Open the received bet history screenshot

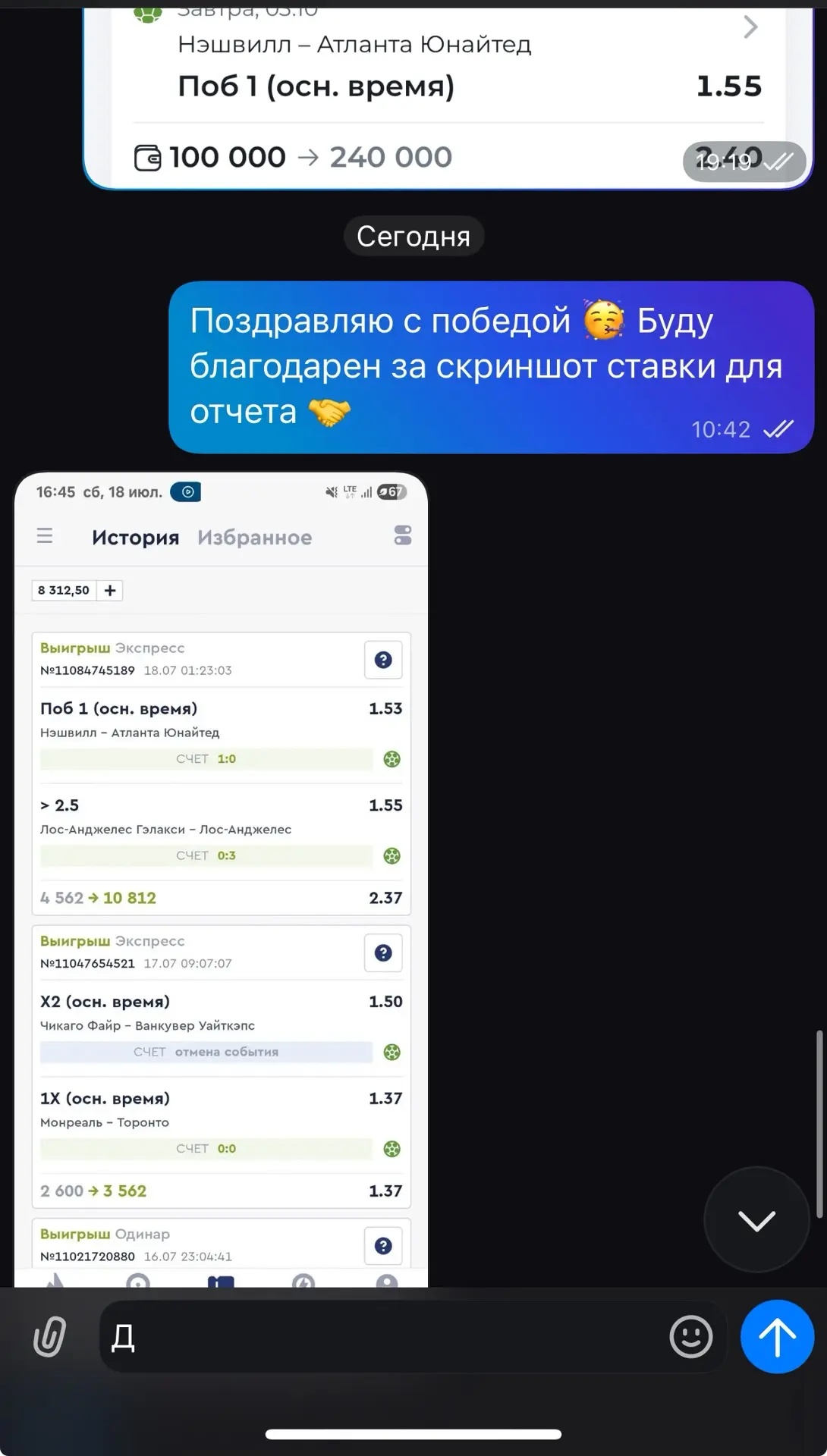click(x=221, y=880)
